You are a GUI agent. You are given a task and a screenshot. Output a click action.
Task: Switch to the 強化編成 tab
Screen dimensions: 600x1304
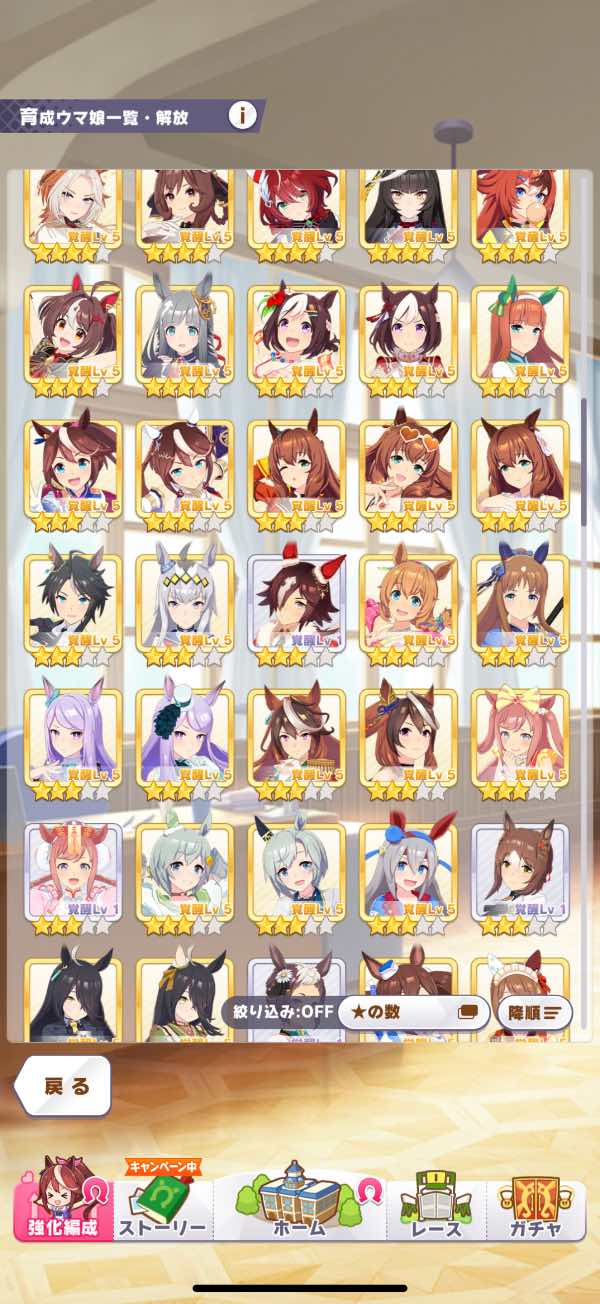[x=62, y=1196]
